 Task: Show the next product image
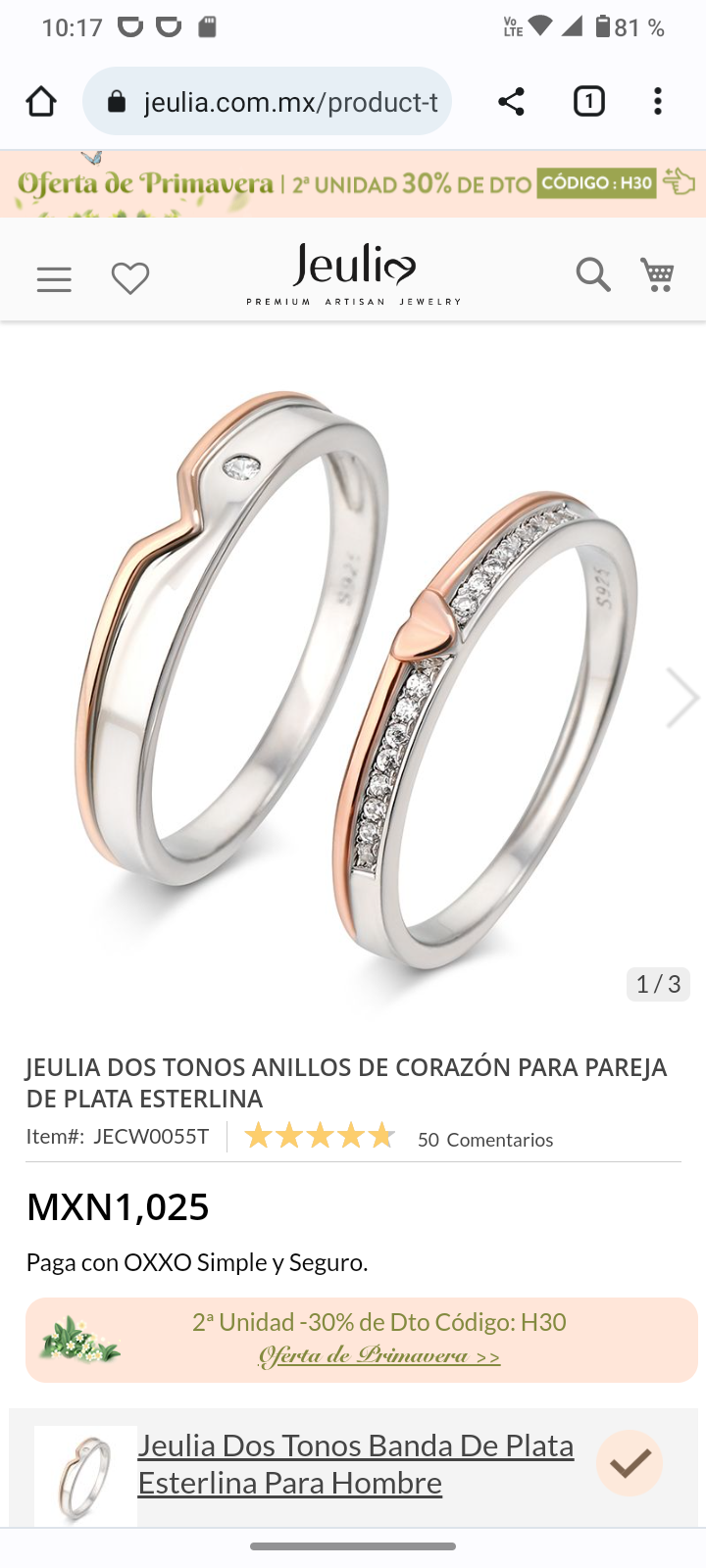click(x=681, y=698)
